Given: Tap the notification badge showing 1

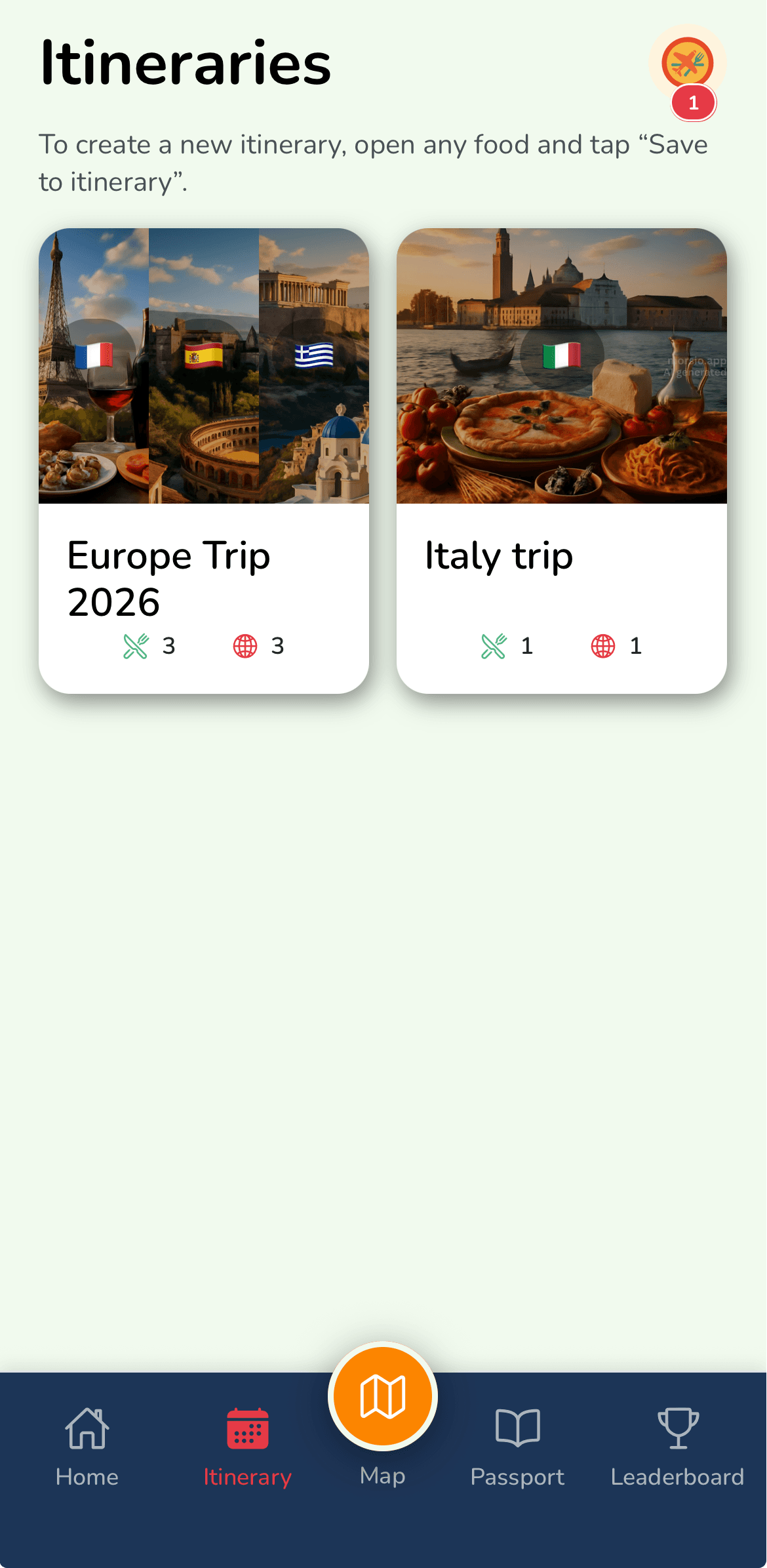Looking at the screenshot, I should pyautogui.click(x=693, y=101).
